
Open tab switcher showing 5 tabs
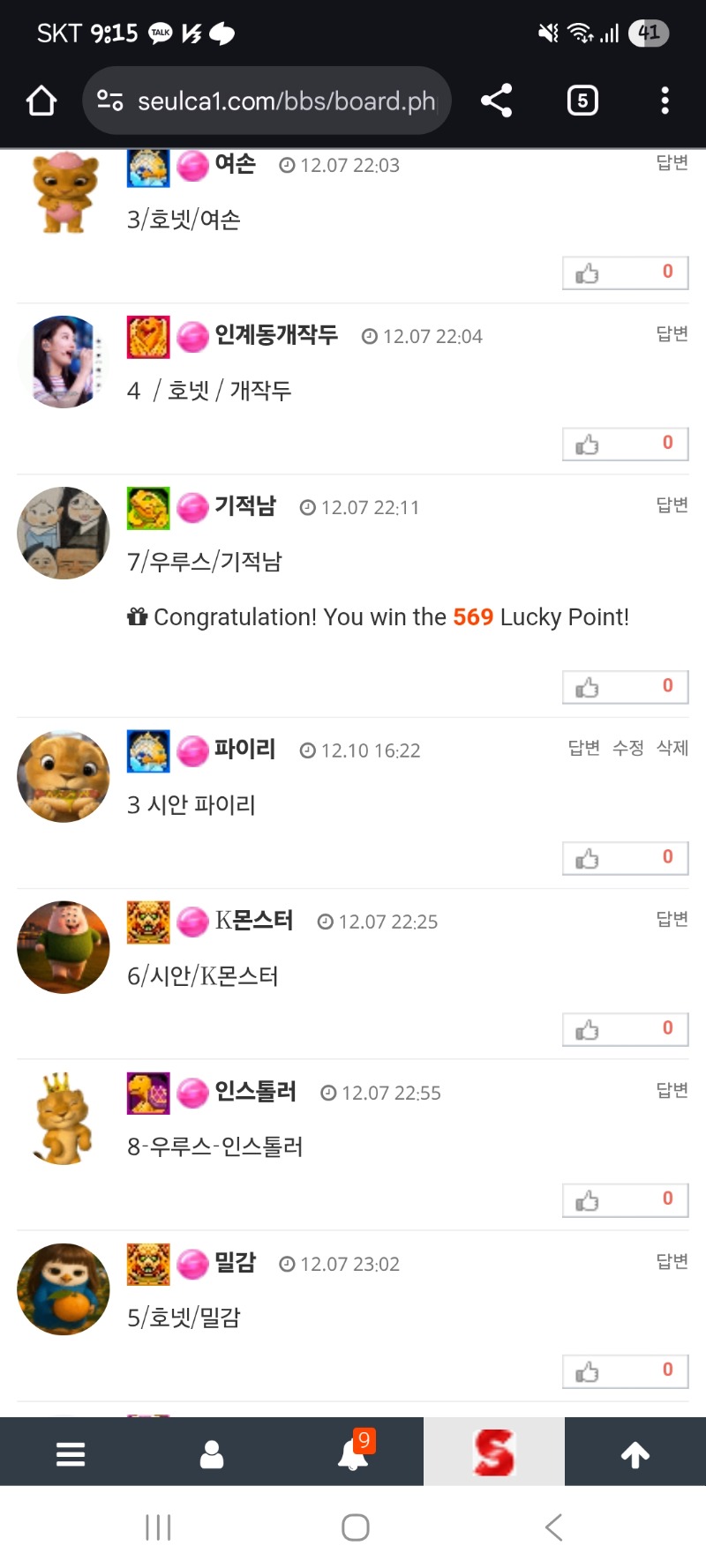[582, 101]
